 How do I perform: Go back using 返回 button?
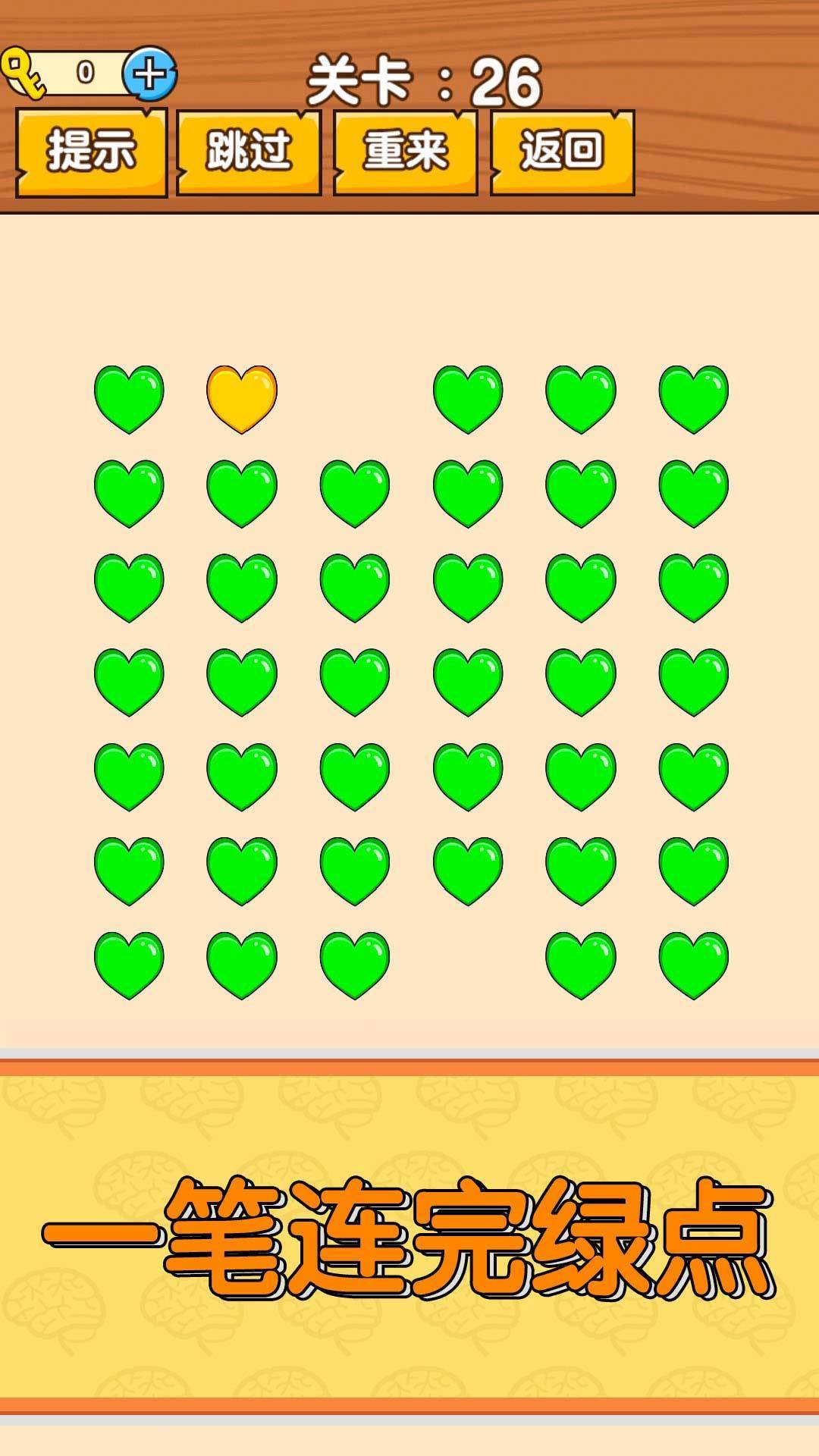[562, 152]
